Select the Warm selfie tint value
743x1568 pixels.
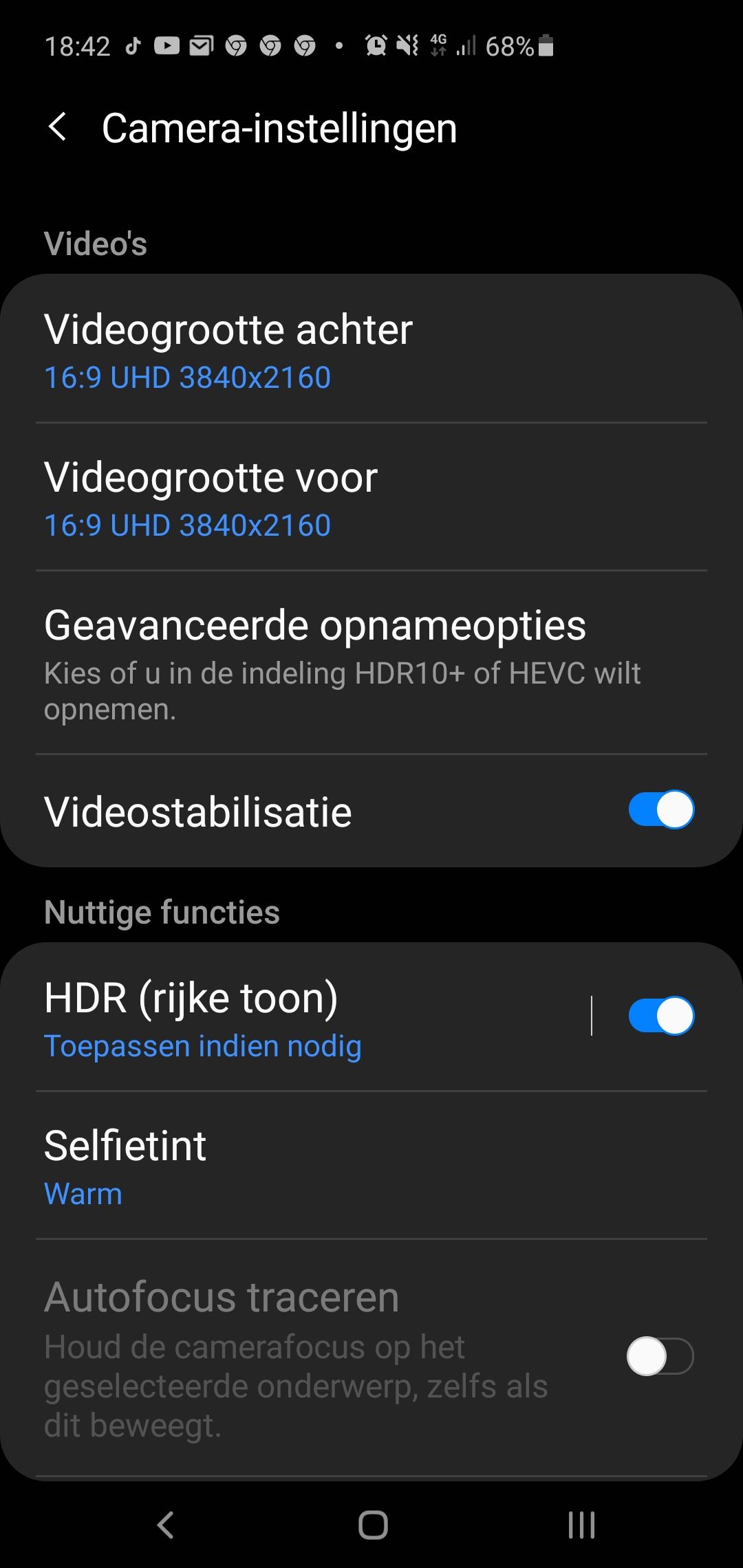coord(83,1194)
